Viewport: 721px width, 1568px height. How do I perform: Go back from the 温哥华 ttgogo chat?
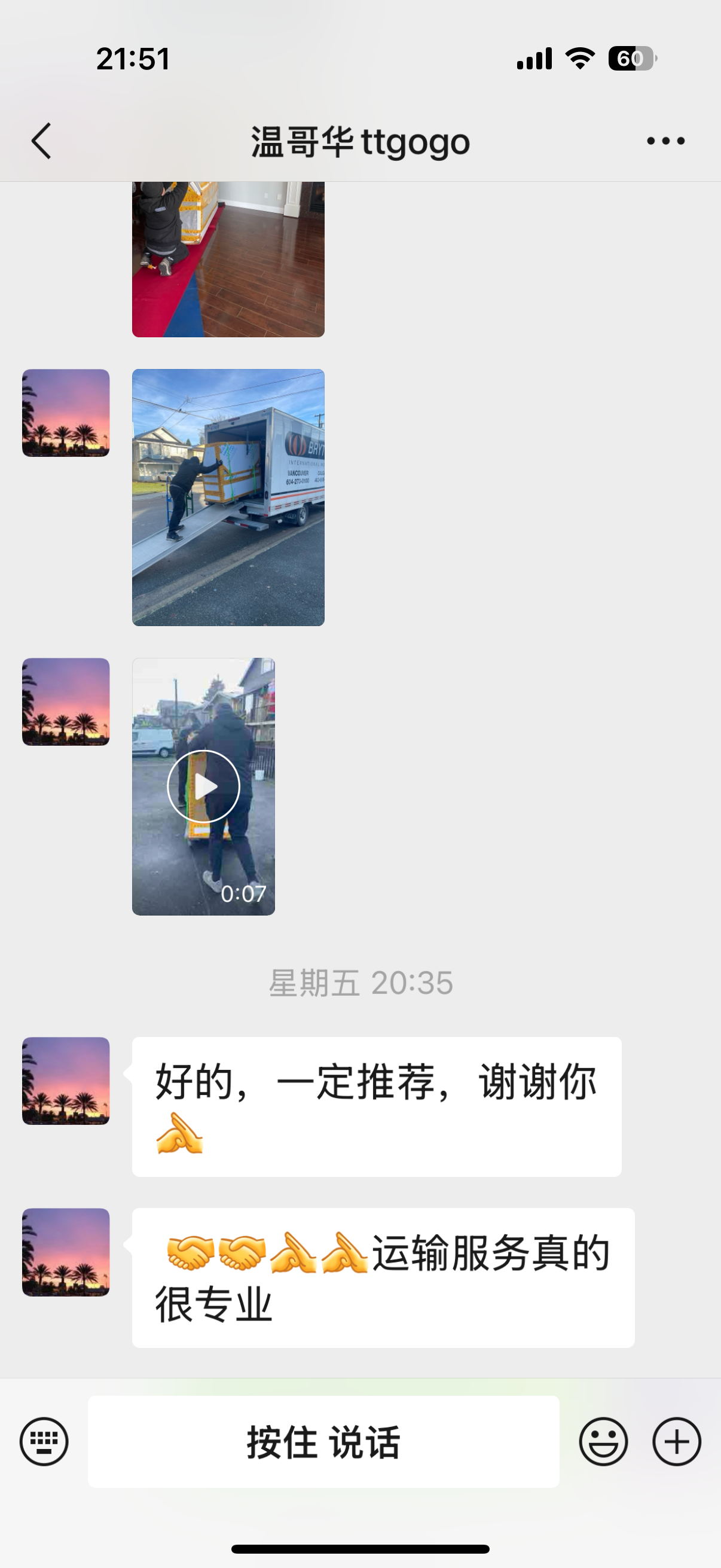[41, 141]
